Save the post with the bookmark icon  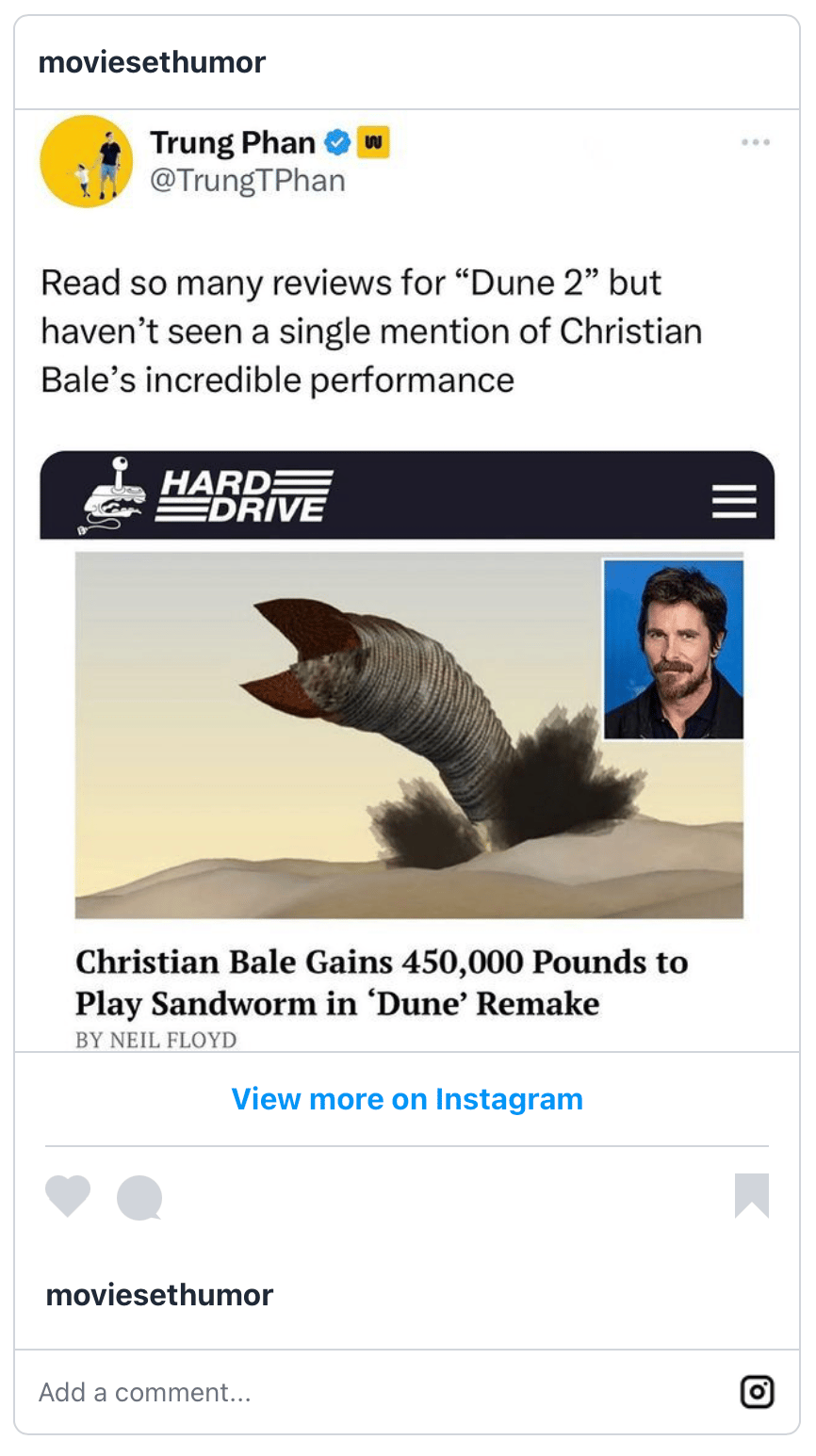point(751,1196)
